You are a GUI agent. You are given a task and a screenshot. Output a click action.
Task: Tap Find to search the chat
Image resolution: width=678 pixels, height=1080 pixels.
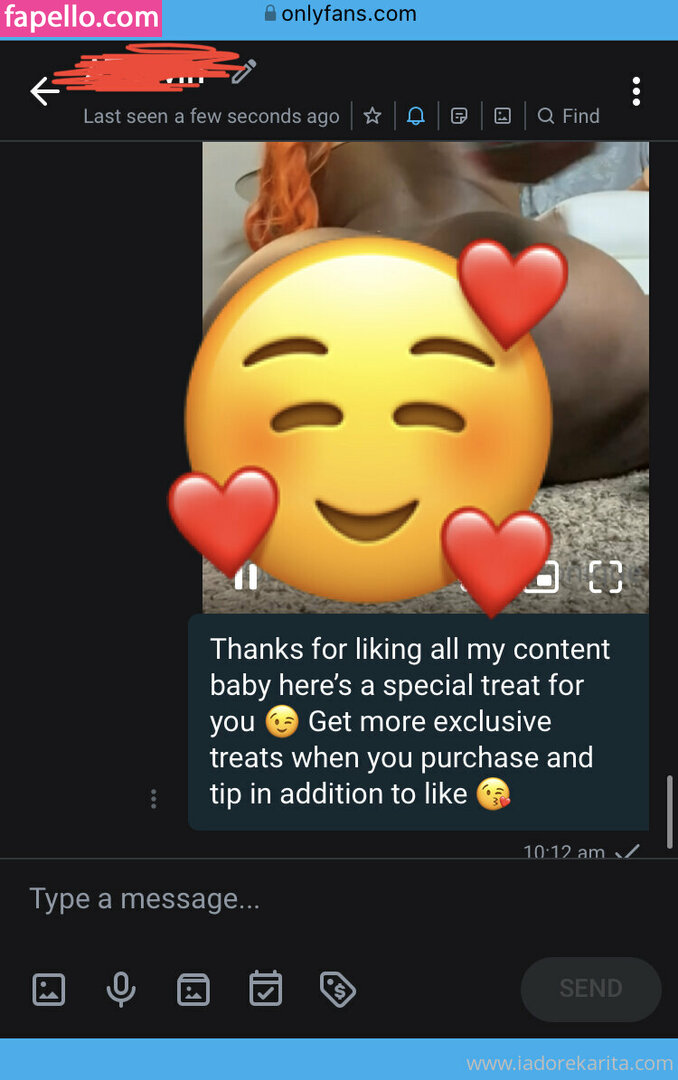coord(568,116)
